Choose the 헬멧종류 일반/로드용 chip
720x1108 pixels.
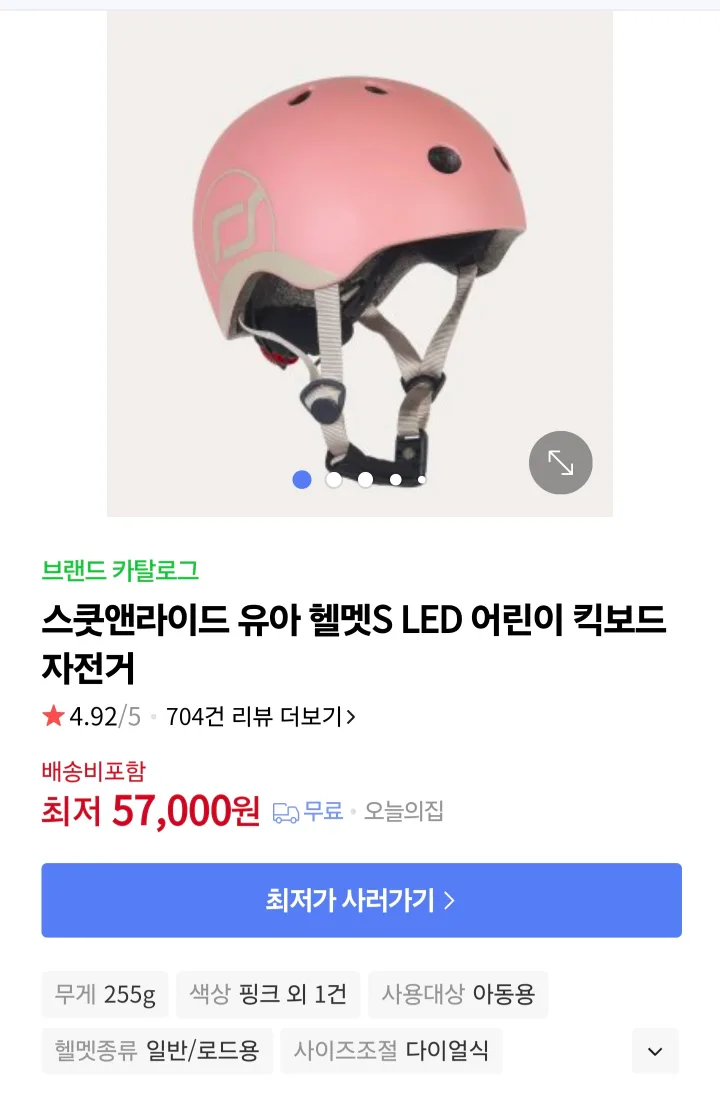[x=157, y=1051]
